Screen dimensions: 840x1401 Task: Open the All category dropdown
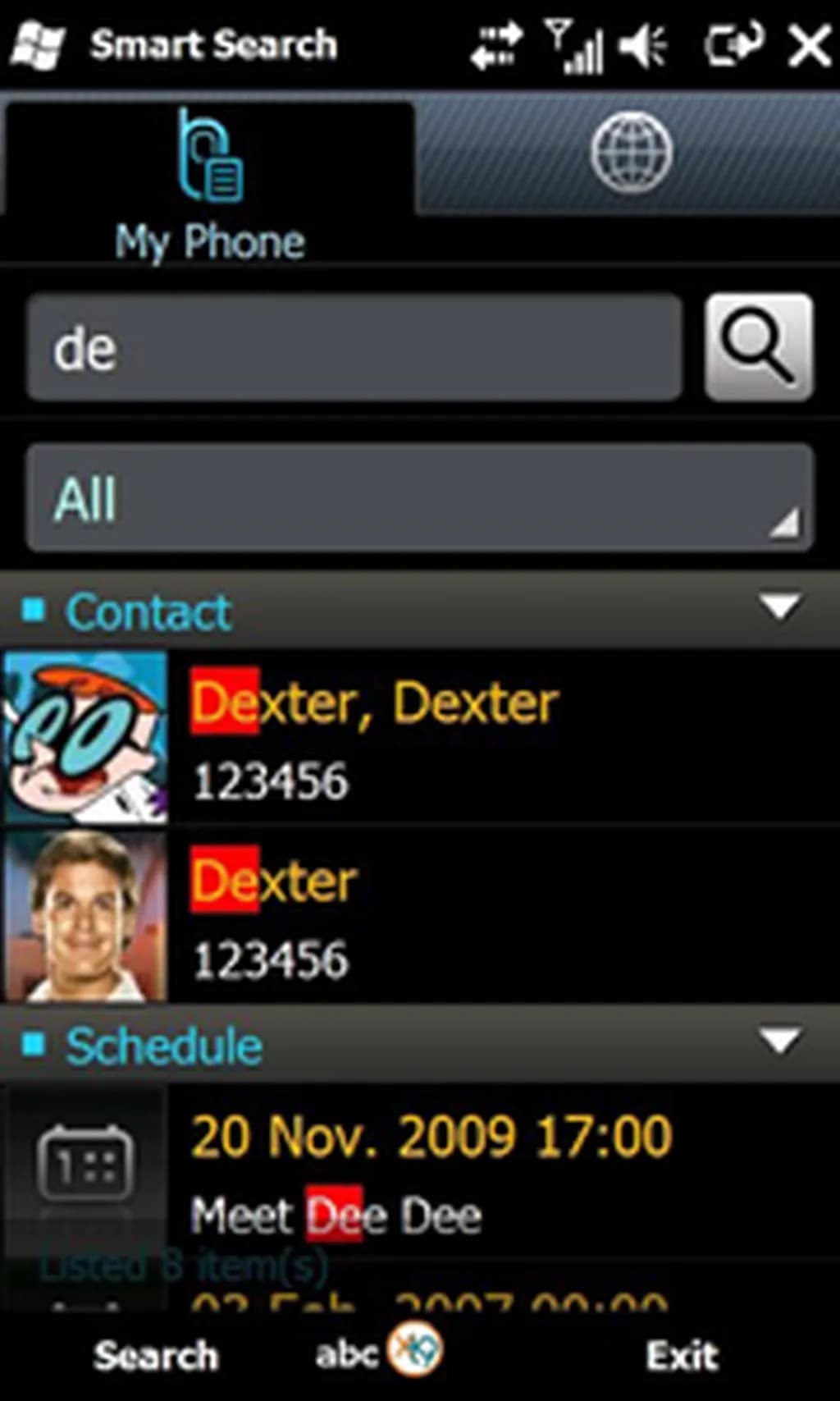click(420, 498)
